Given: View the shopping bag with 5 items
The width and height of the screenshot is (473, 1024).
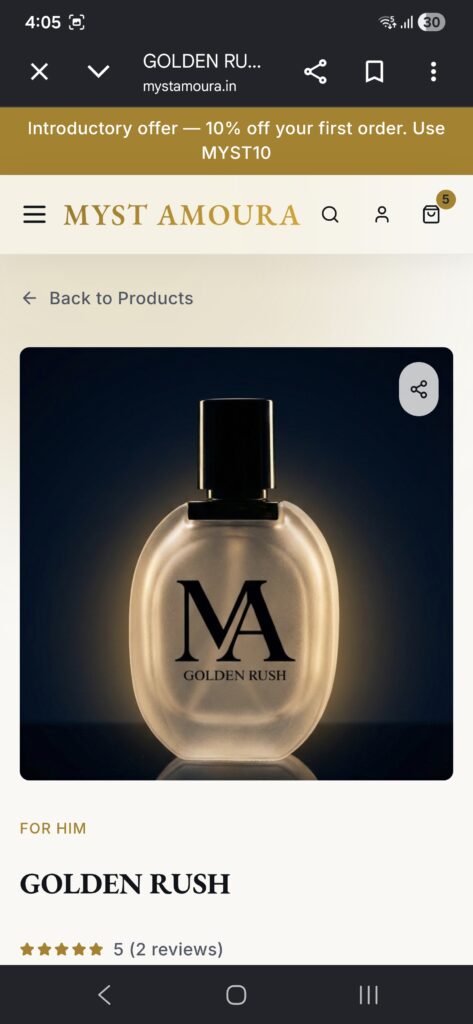Looking at the screenshot, I should [x=432, y=214].
